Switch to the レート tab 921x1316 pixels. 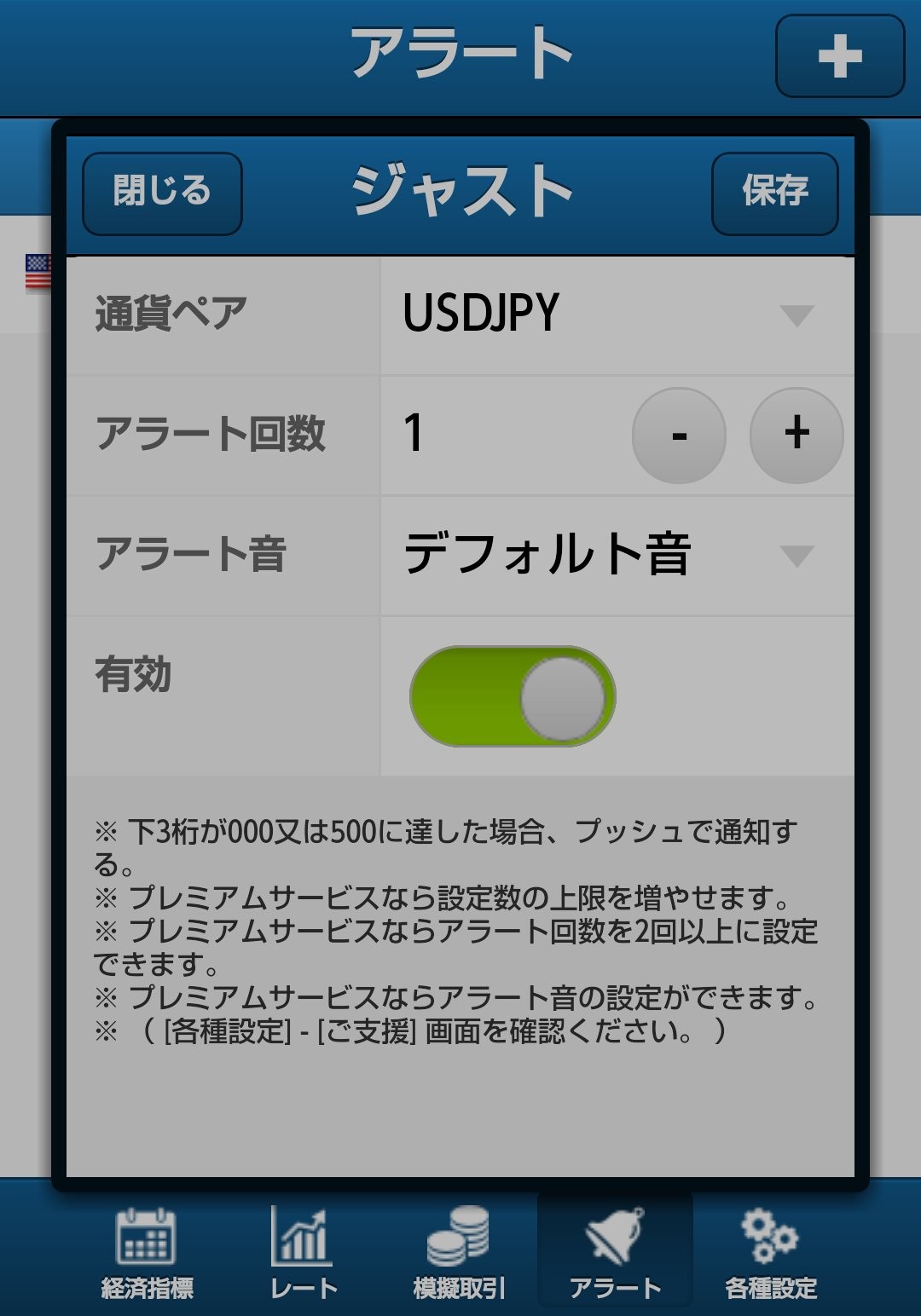click(x=304, y=1251)
